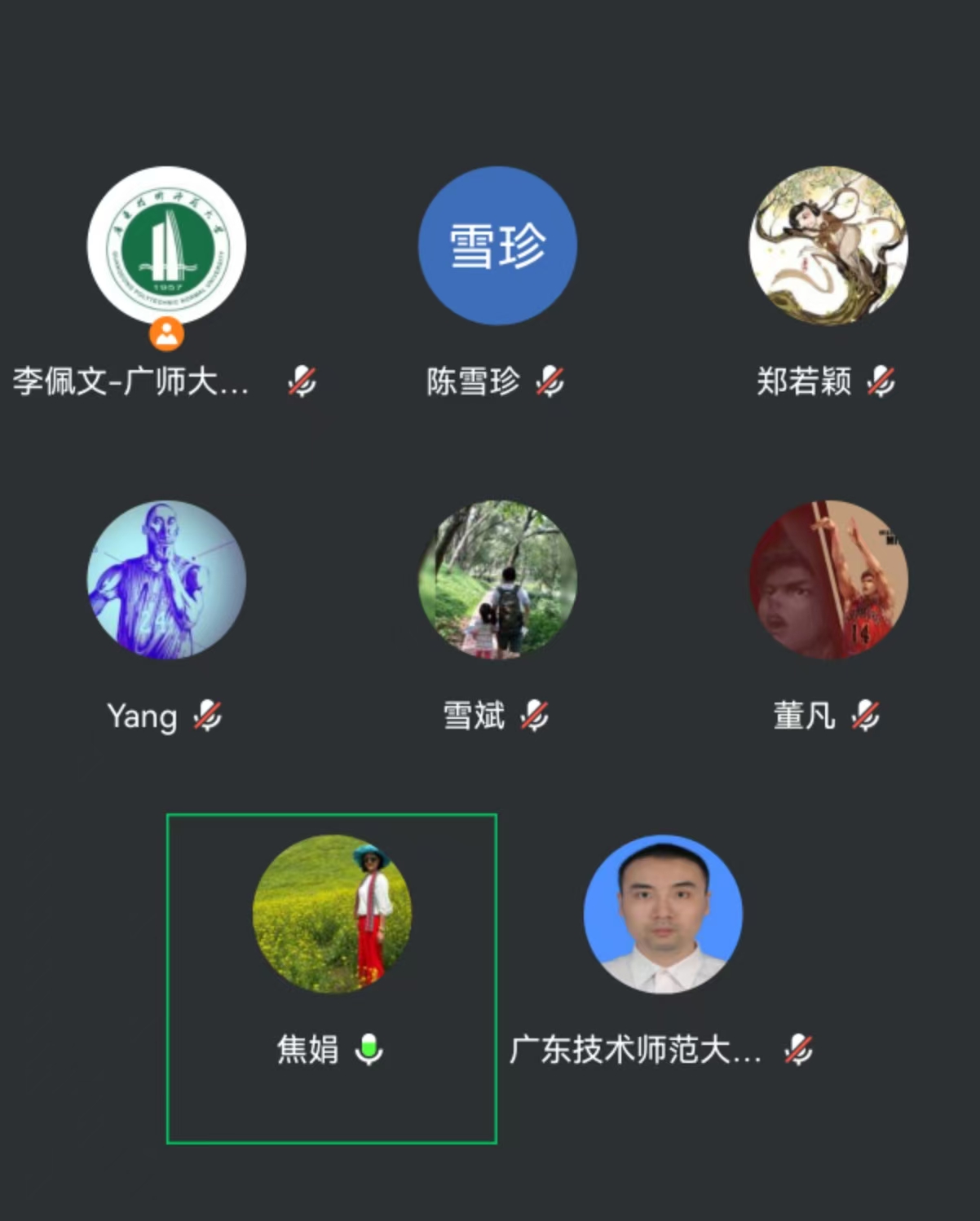Open the 广东技术师范大 participant tile
980x1221 pixels.
click(x=663, y=914)
